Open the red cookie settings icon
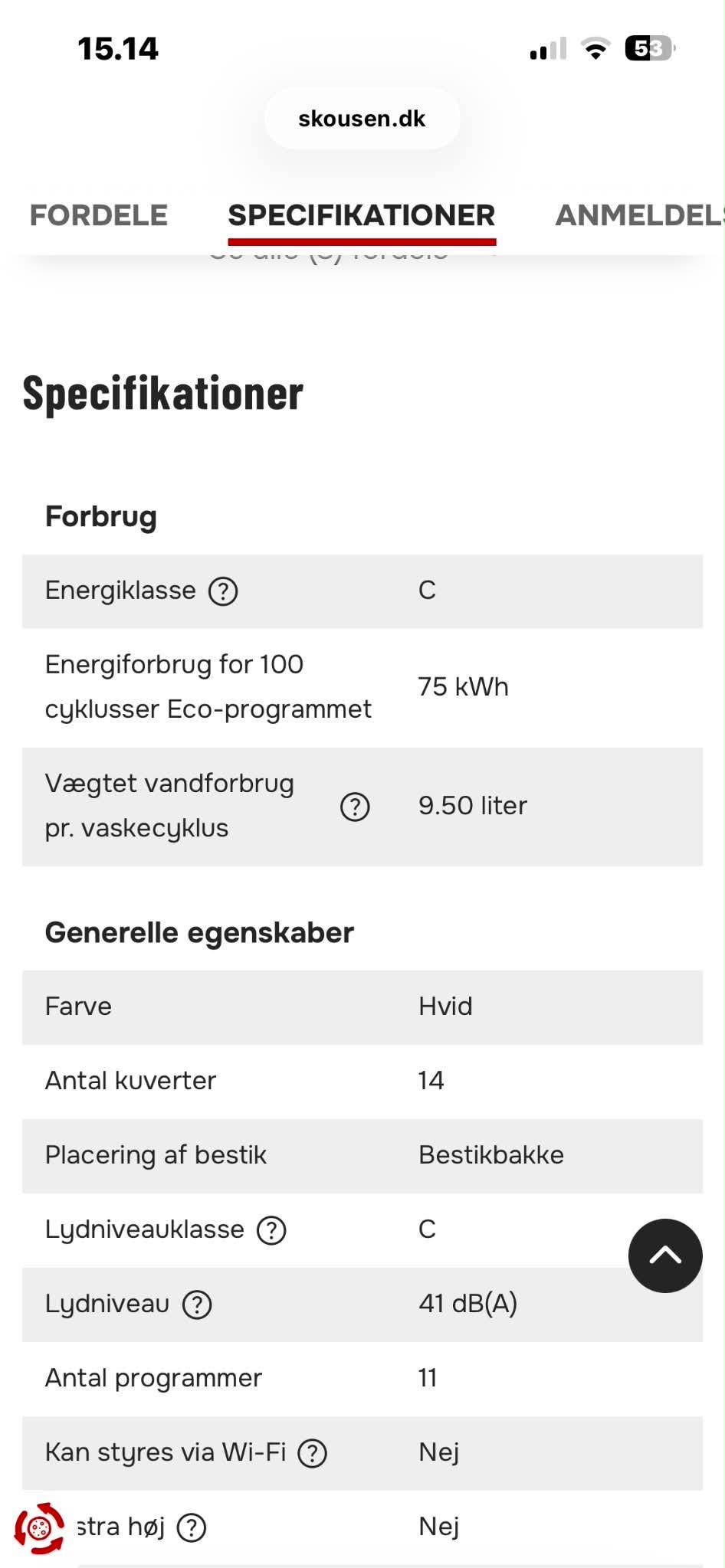Image resolution: width=725 pixels, height=1568 pixels. pyautogui.click(x=40, y=1528)
